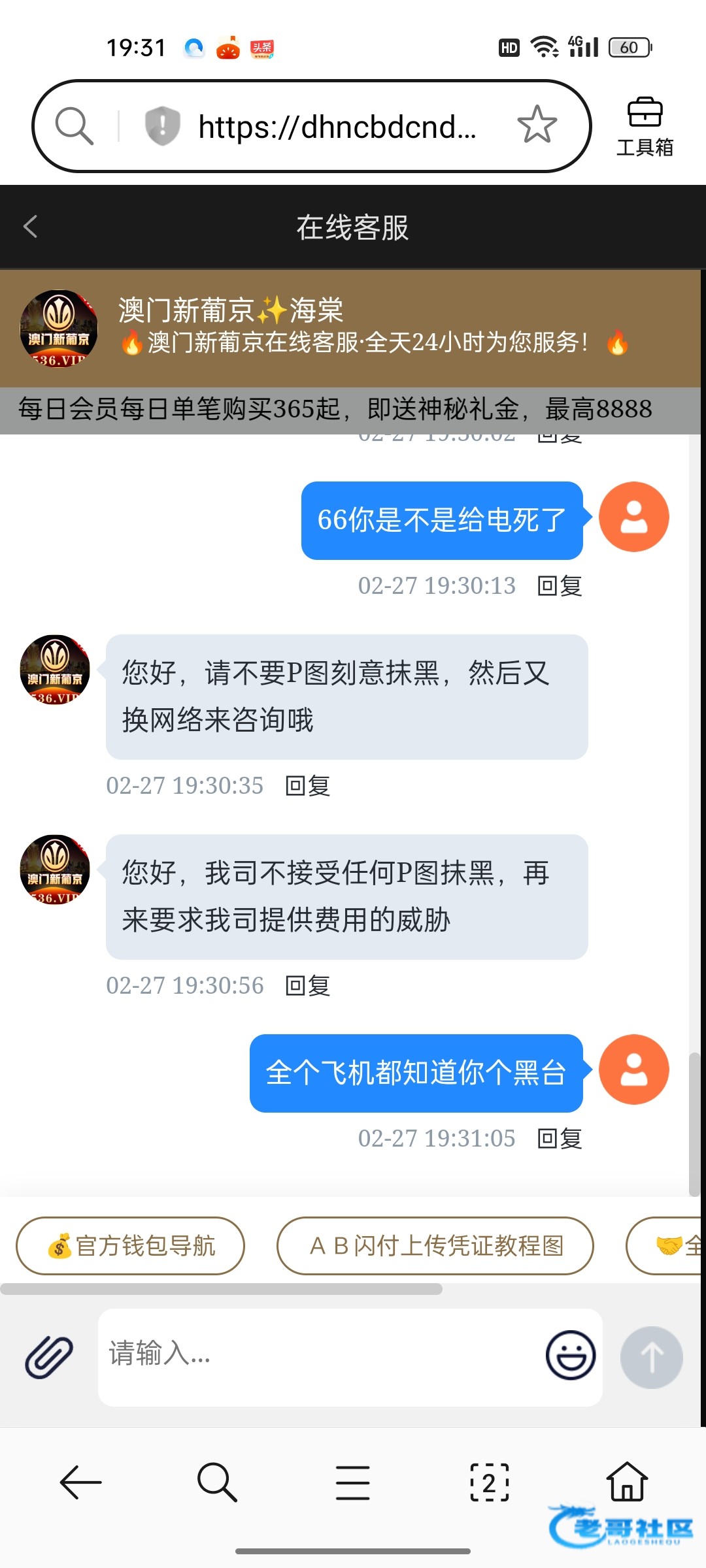This screenshot has height=1568, width=706.
Task: Send the message with the arrow button
Action: click(651, 1357)
